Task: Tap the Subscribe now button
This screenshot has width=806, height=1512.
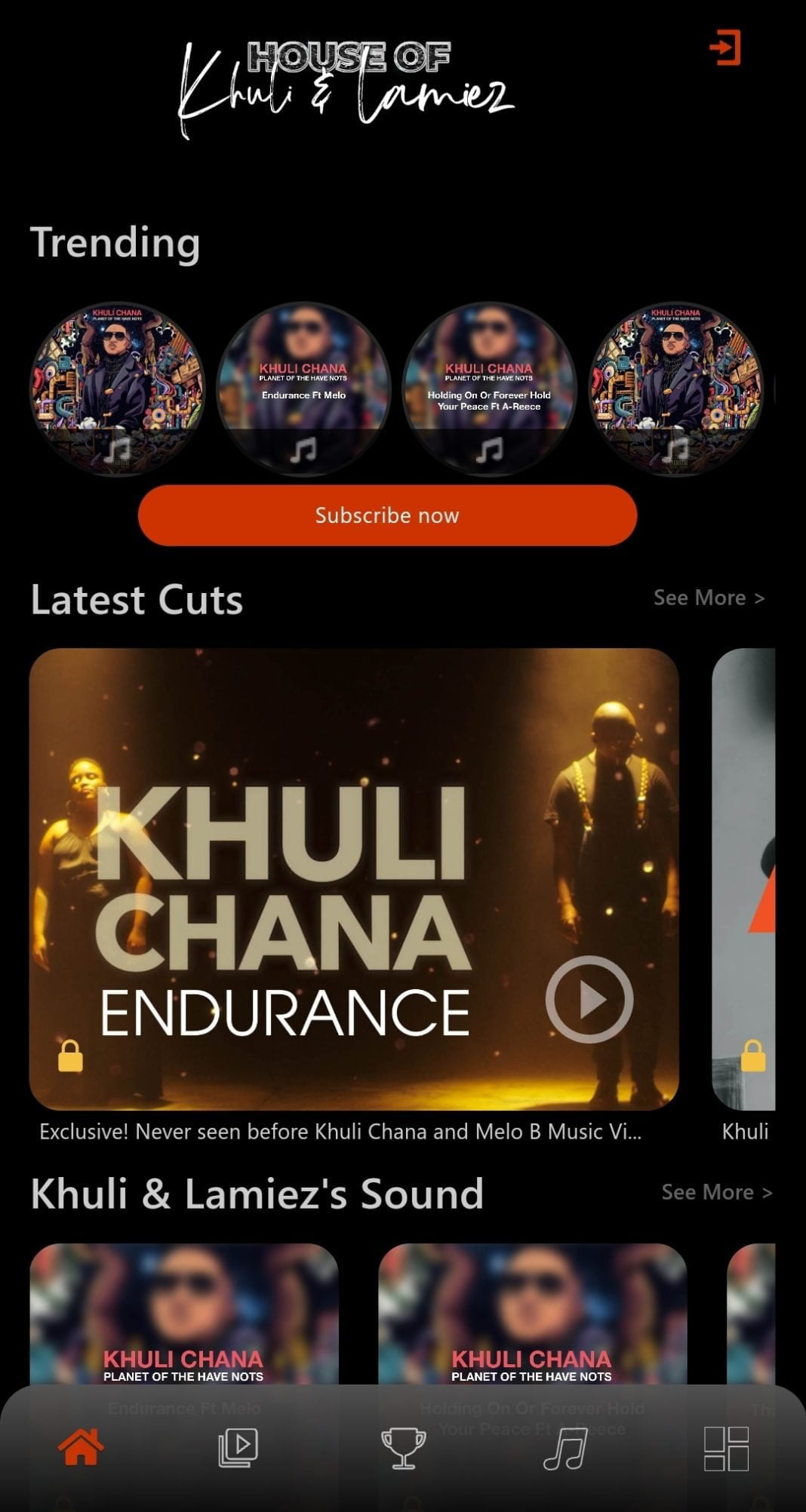Action: point(387,515)
